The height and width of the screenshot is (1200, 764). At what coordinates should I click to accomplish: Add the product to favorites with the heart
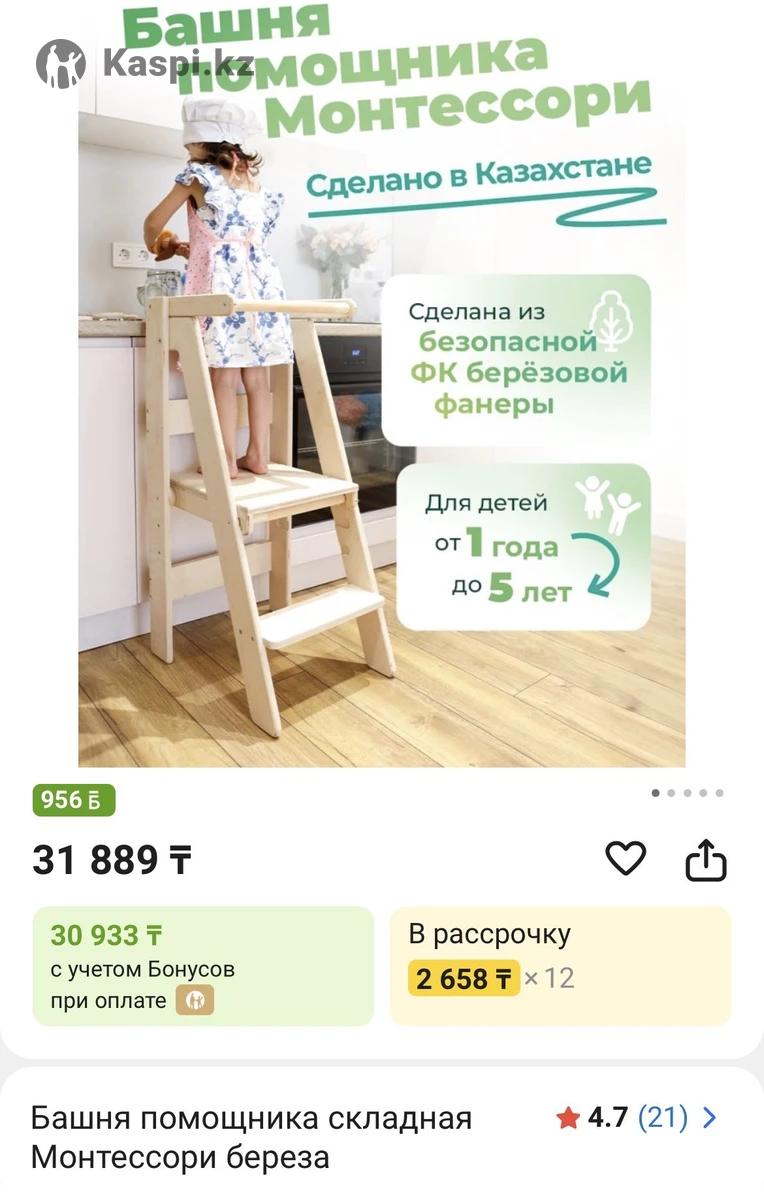coord(626,859)
